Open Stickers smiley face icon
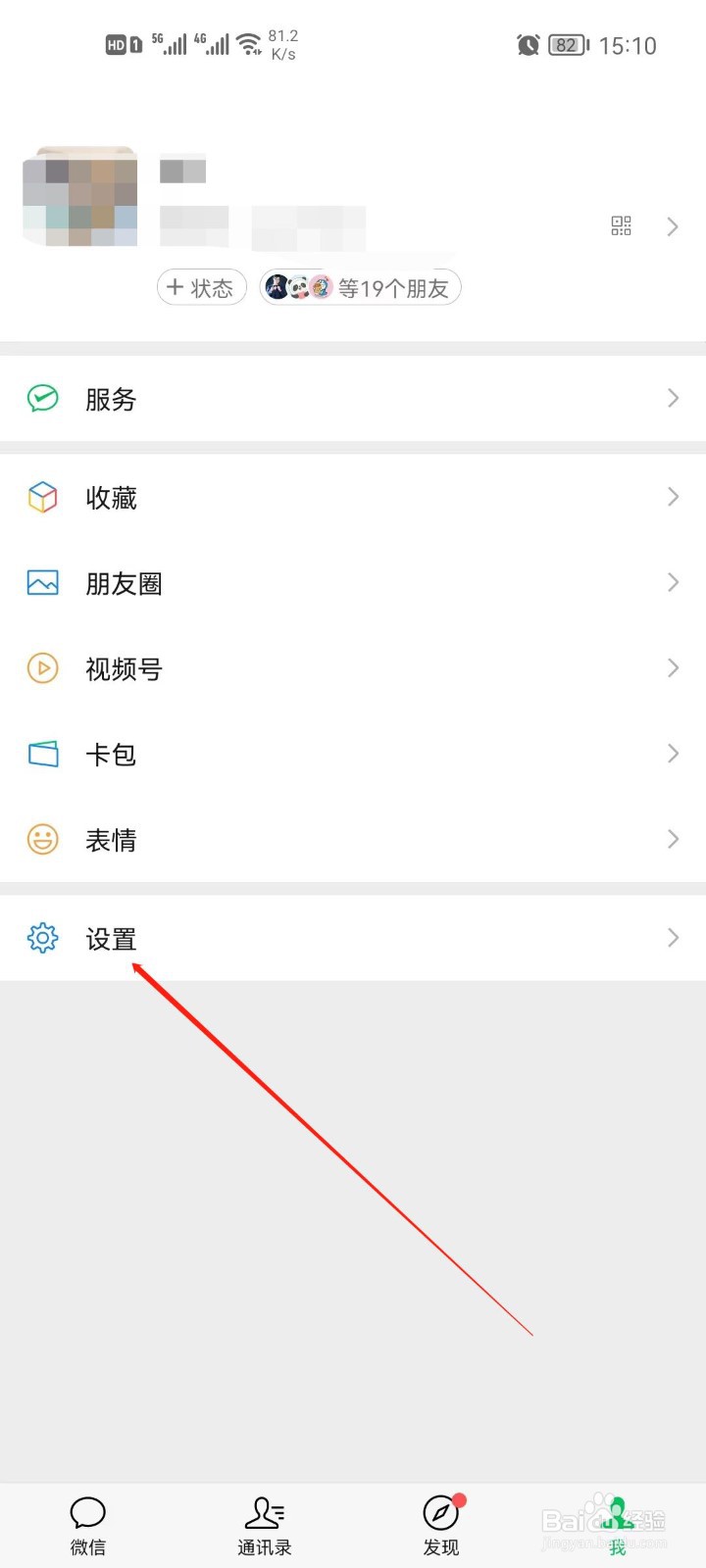Screen dimensions: 706x1568 [42, 839]
